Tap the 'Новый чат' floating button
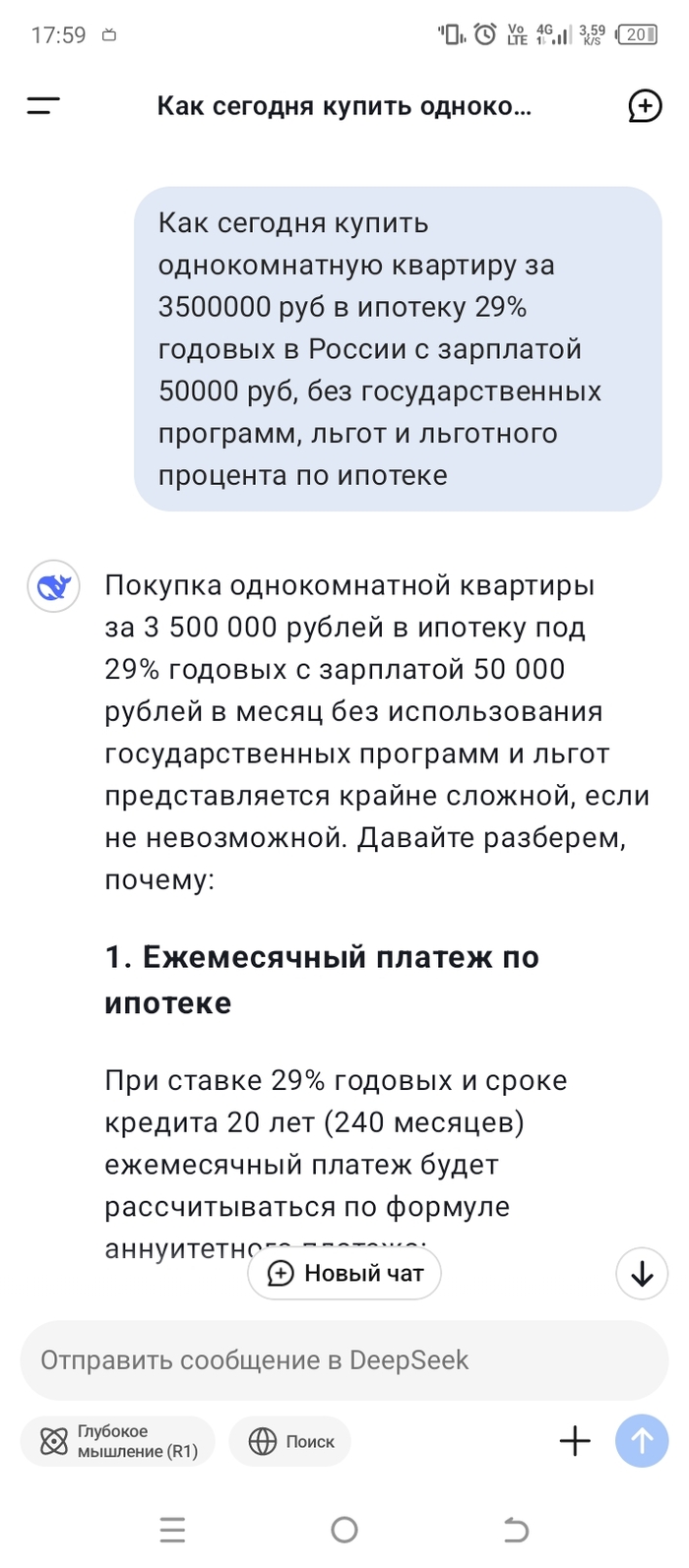 pyautogui.click(x=344, y=1273)
